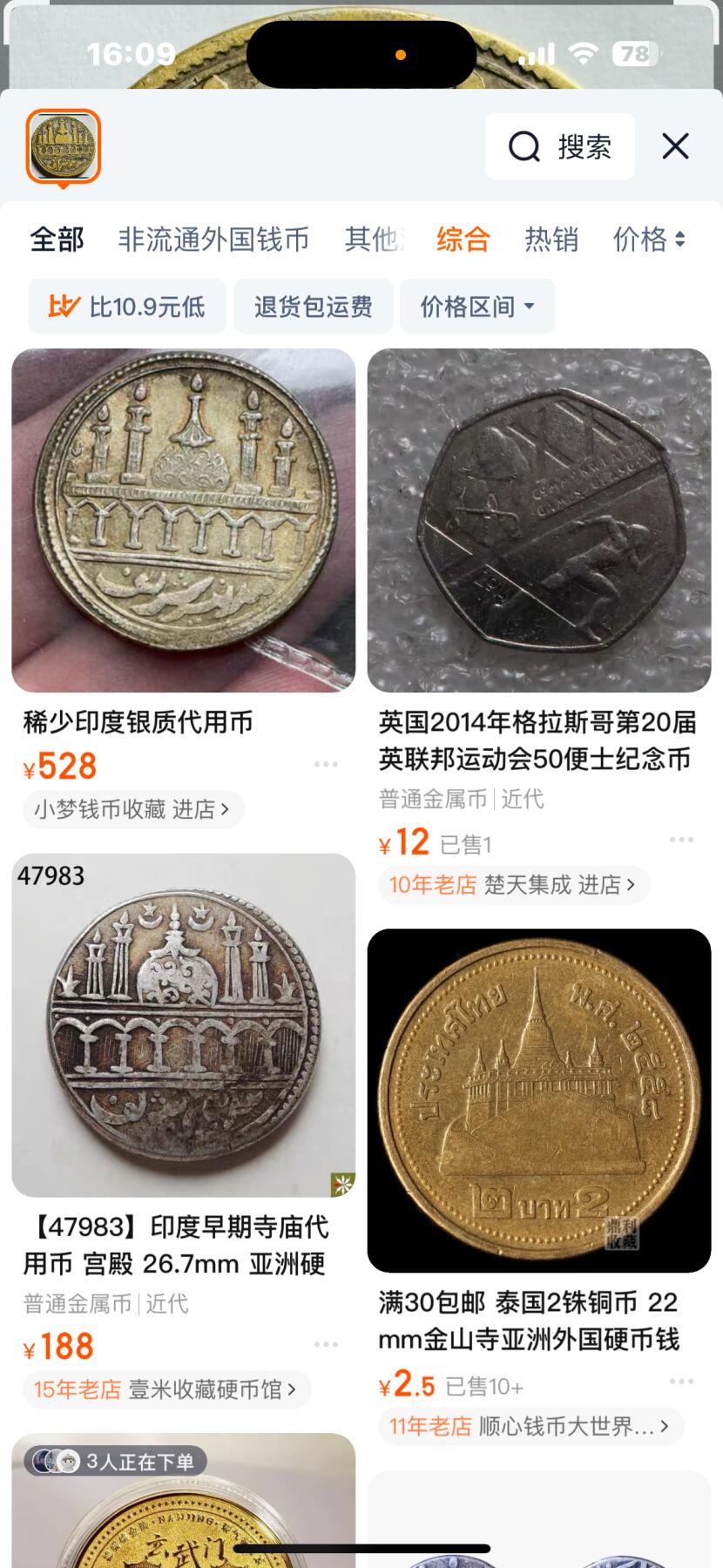Viewport: 723px width, 1568px height.
Task: Open the 泰国2铢铜币 product card
Action: point(538,1099)
